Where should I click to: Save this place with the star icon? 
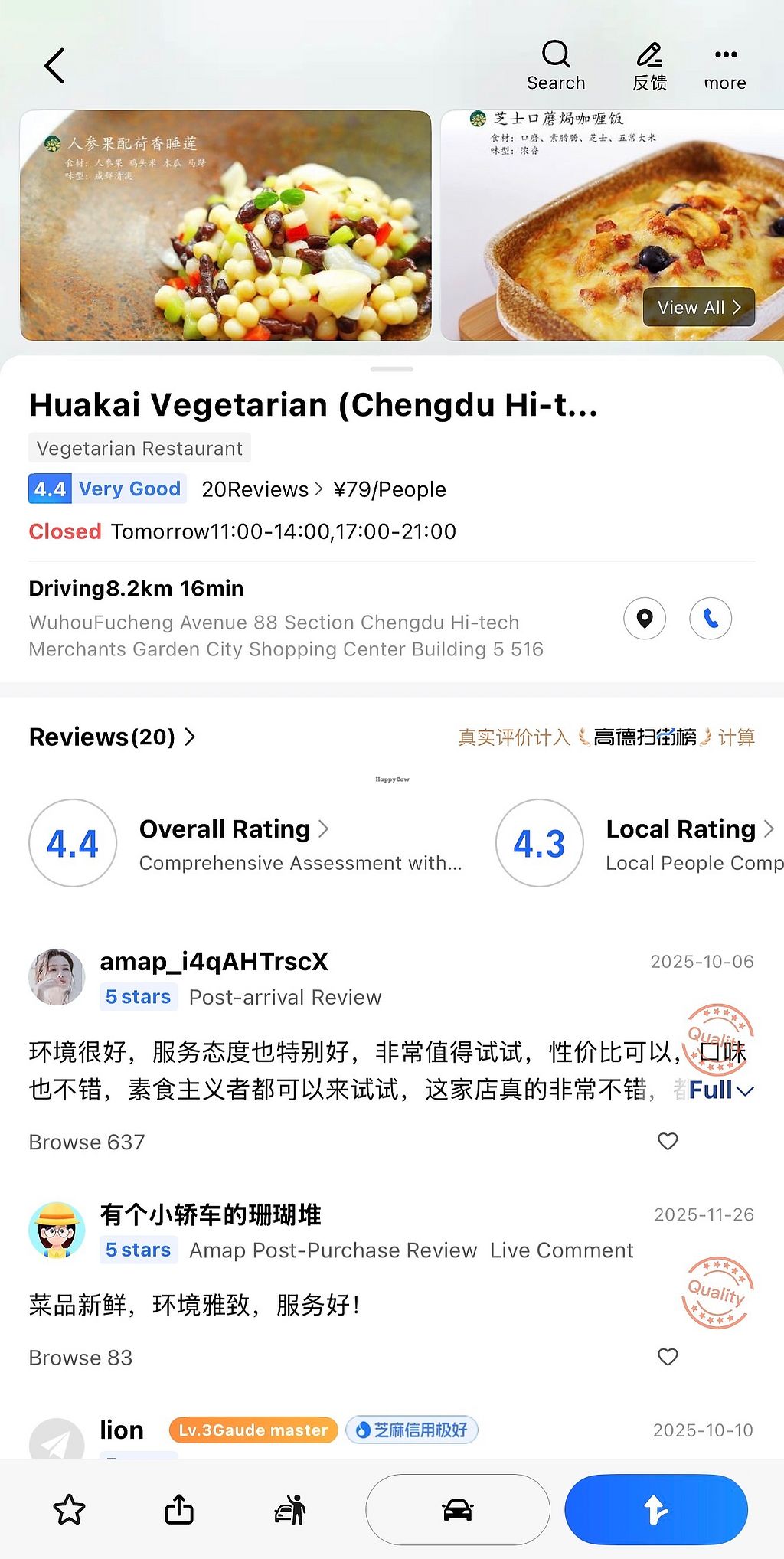[69, 1509]
